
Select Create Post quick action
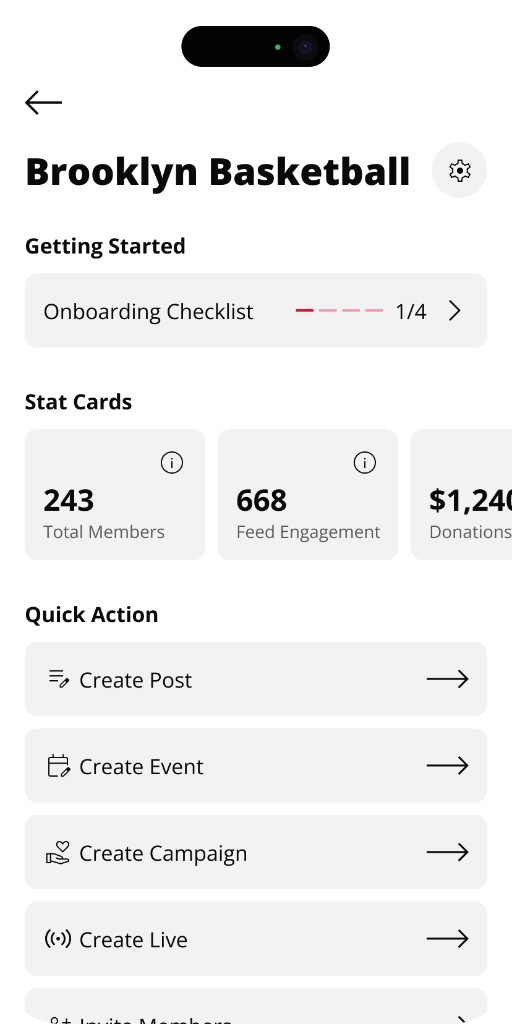(x=256, y=679)
